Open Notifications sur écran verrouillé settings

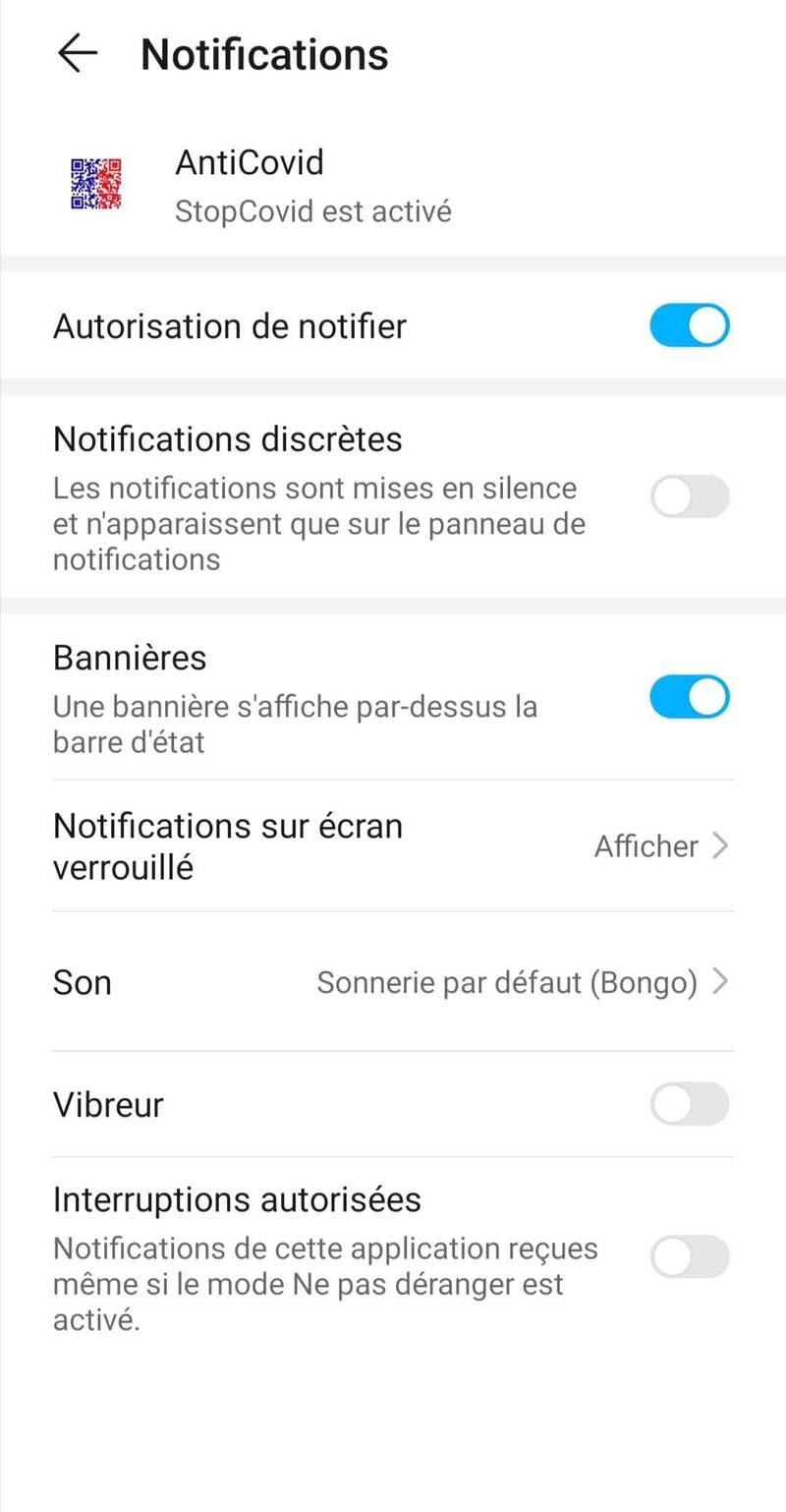(393, 845)
